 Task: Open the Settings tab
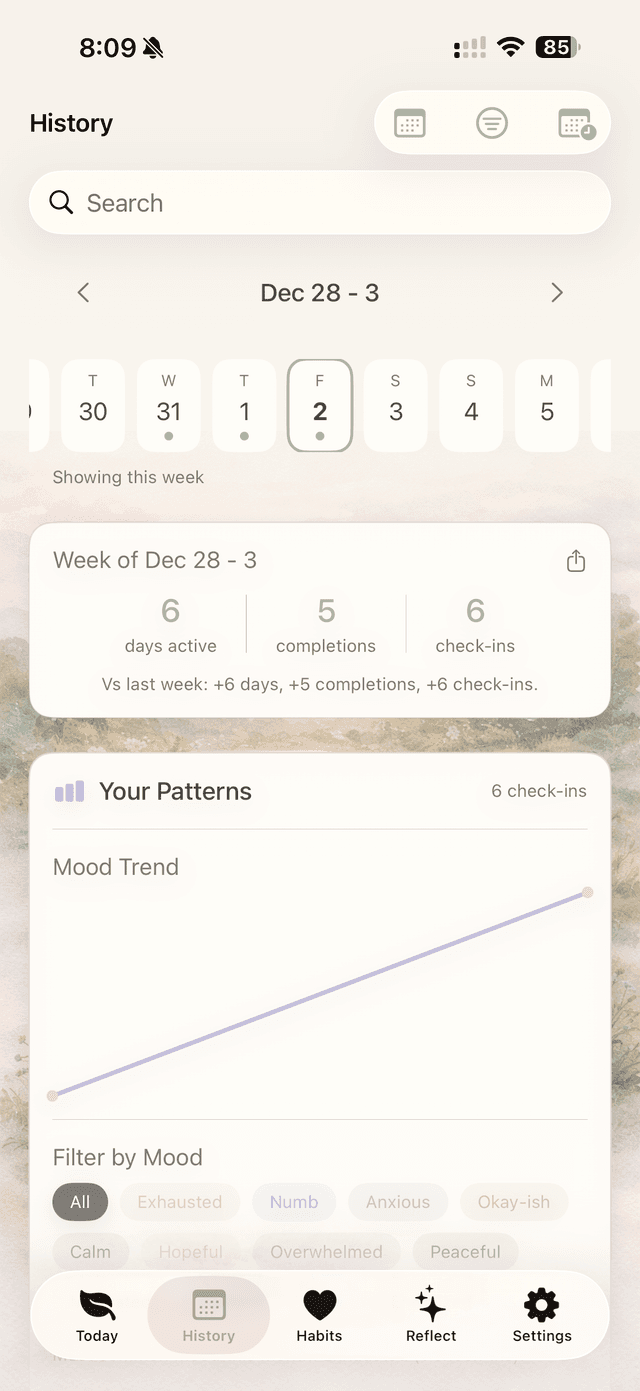pyautogui.click(x=542, y=1316)
